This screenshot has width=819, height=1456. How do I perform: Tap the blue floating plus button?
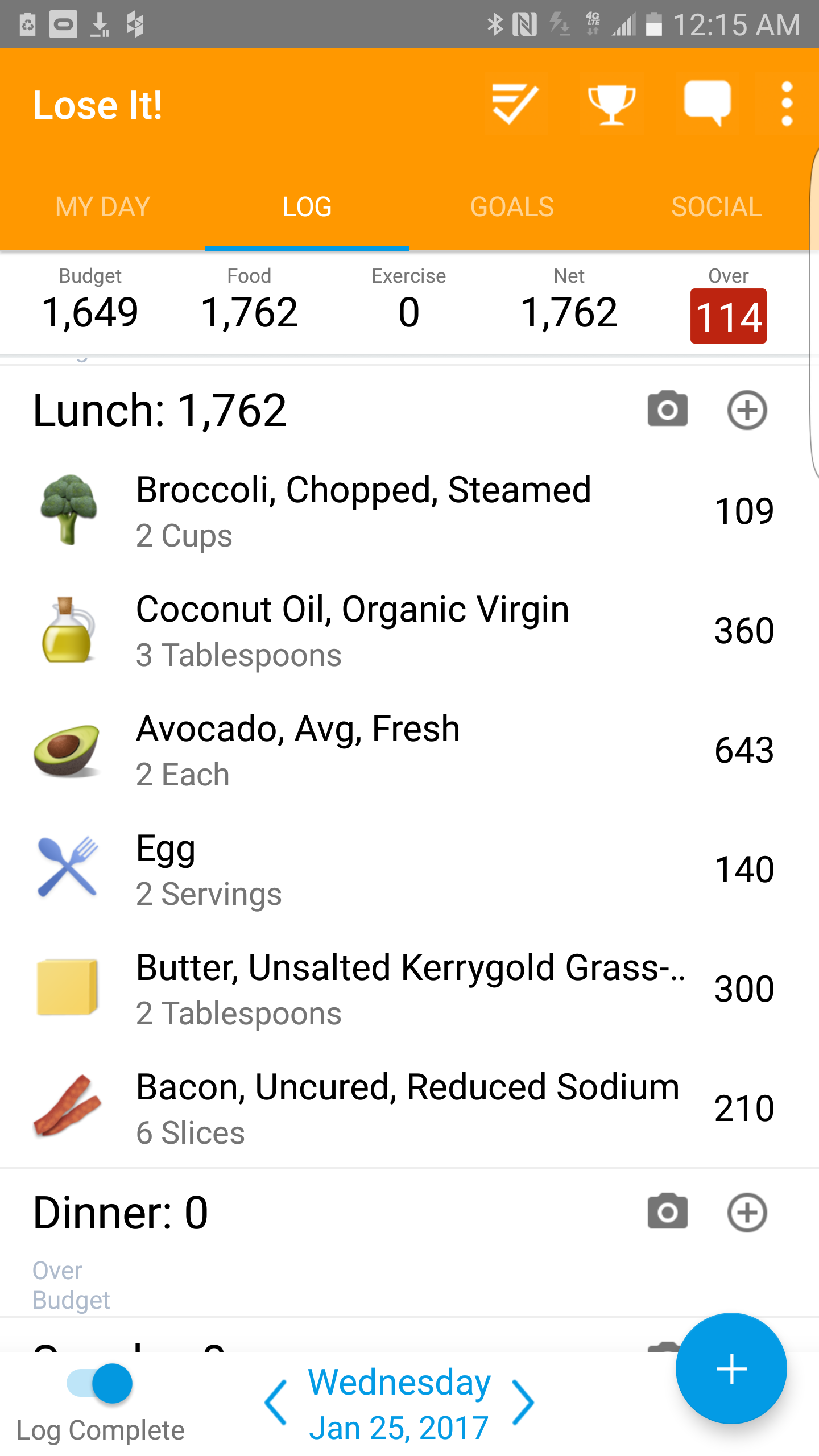click(731, 1368)
